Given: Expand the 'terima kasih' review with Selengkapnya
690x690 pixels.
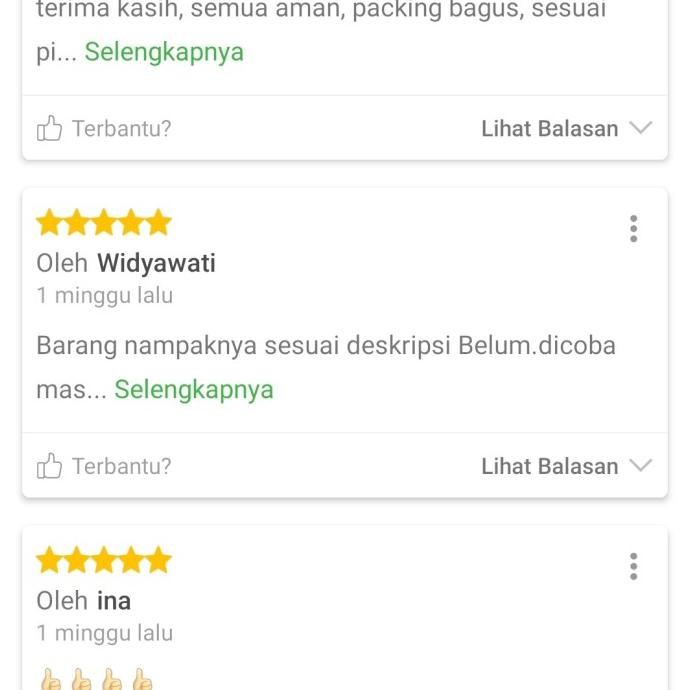Looking at the screenshot, I should (164, 52).
